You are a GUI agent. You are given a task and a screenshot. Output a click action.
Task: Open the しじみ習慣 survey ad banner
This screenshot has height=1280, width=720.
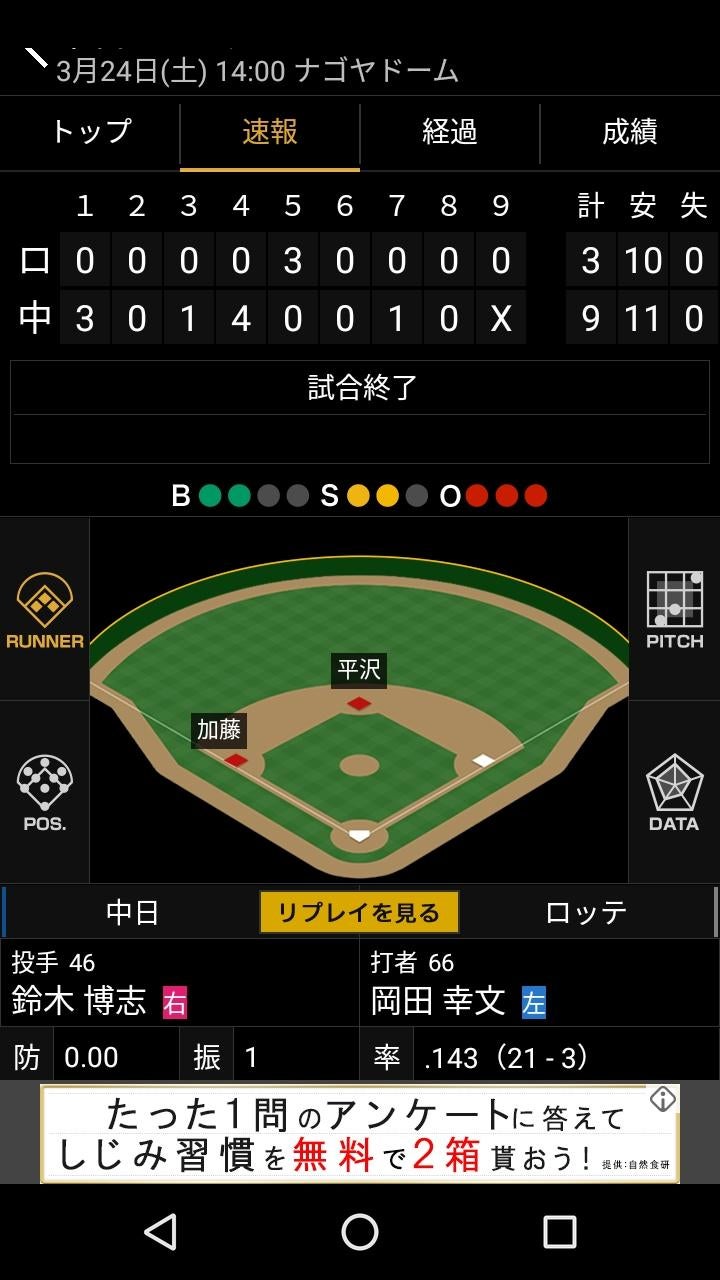(350, 1134)
